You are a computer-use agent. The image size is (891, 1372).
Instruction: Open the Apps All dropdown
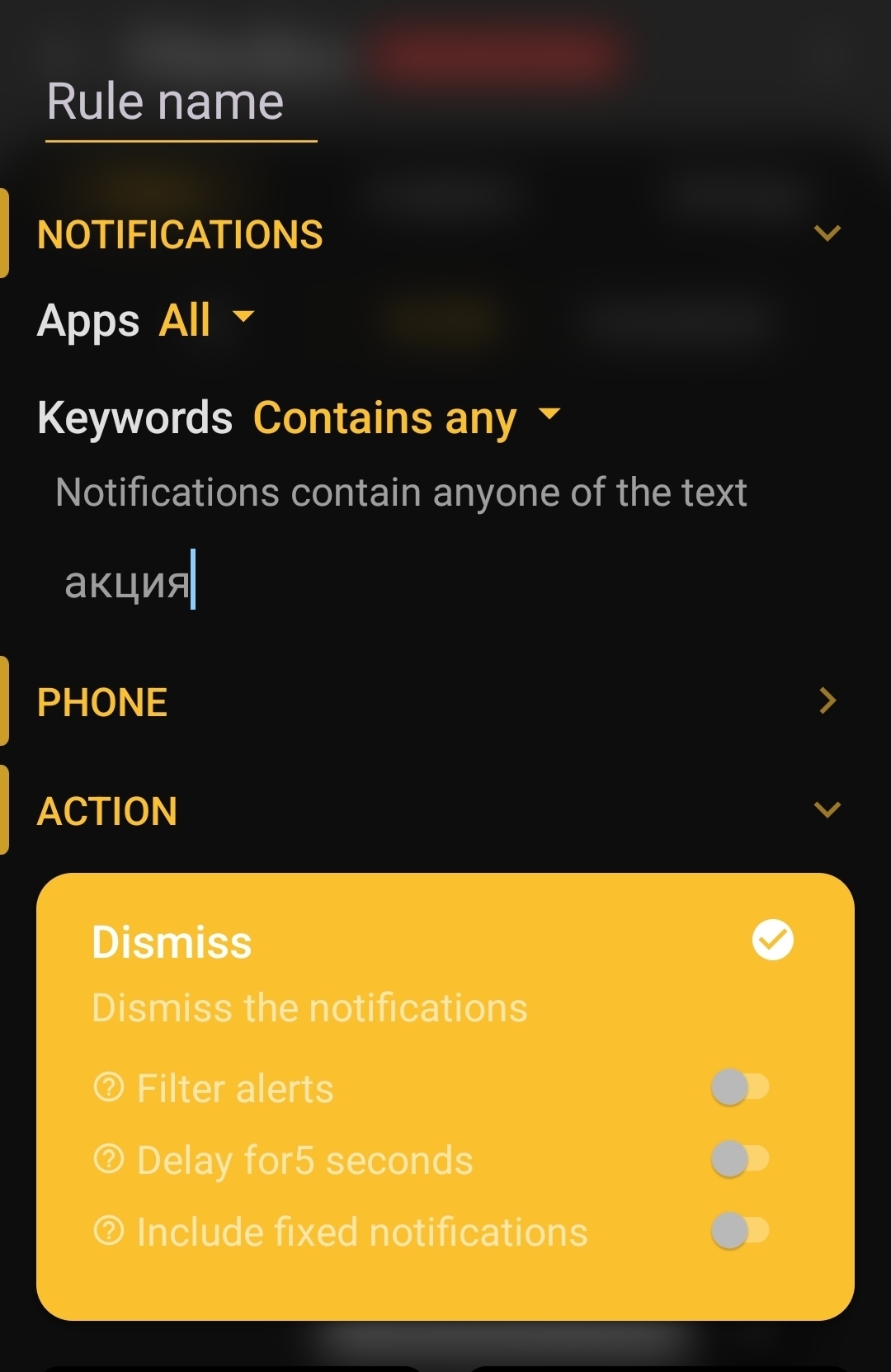[x=207, y=320]
